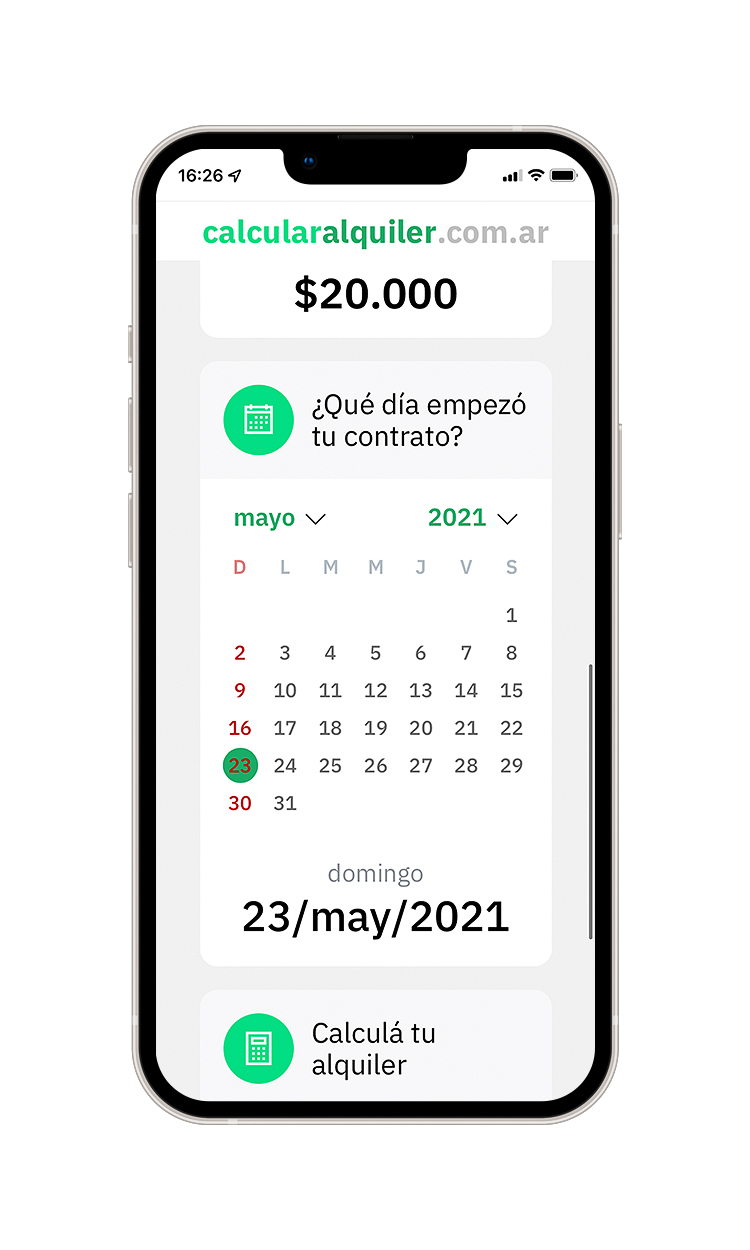This screenshot has width=750, height=1250.
Task: Open the calcularalquiler.com.ar site header link
Action: (375, 233)
